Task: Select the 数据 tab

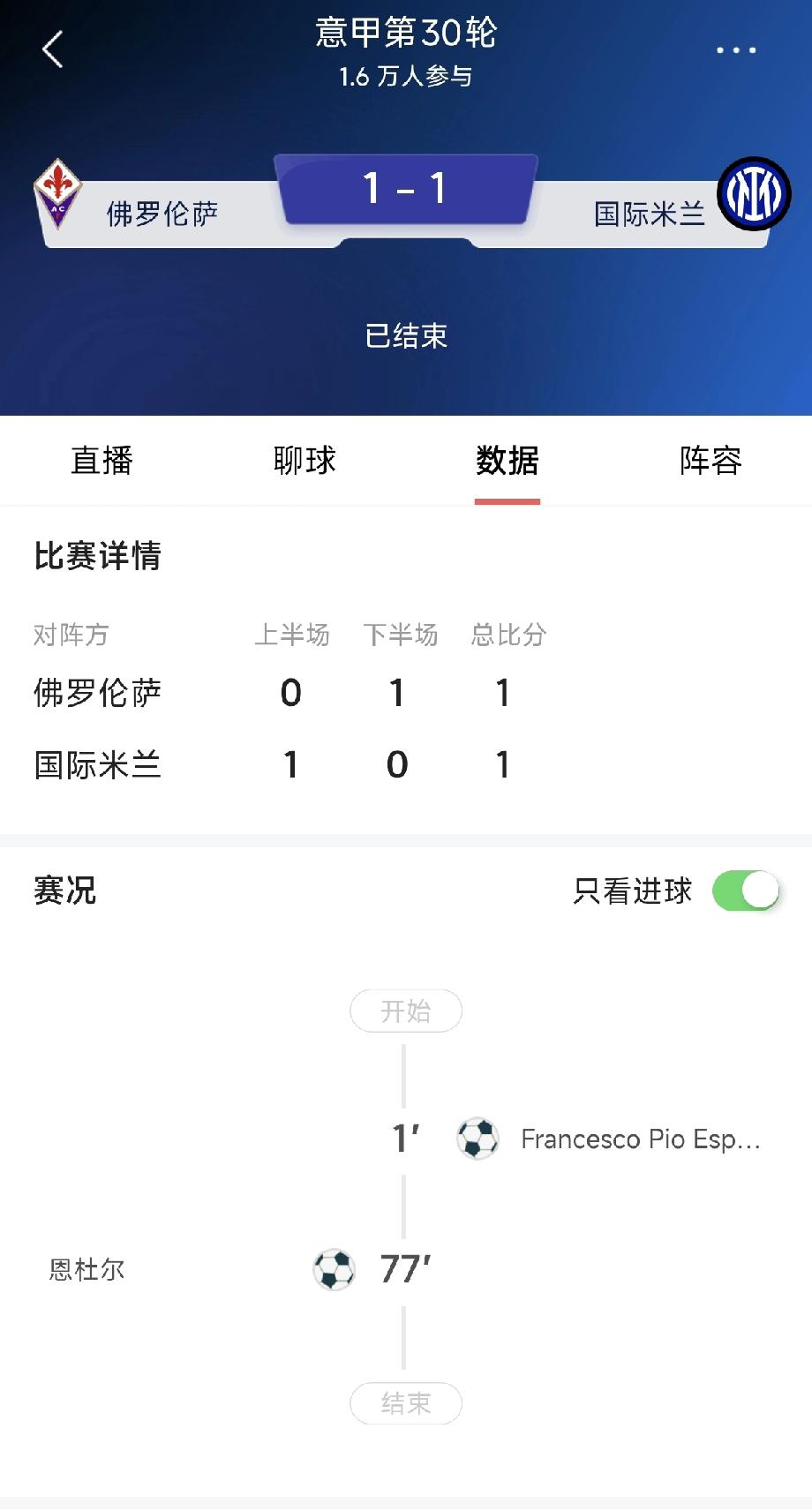Action: [507, 461]
